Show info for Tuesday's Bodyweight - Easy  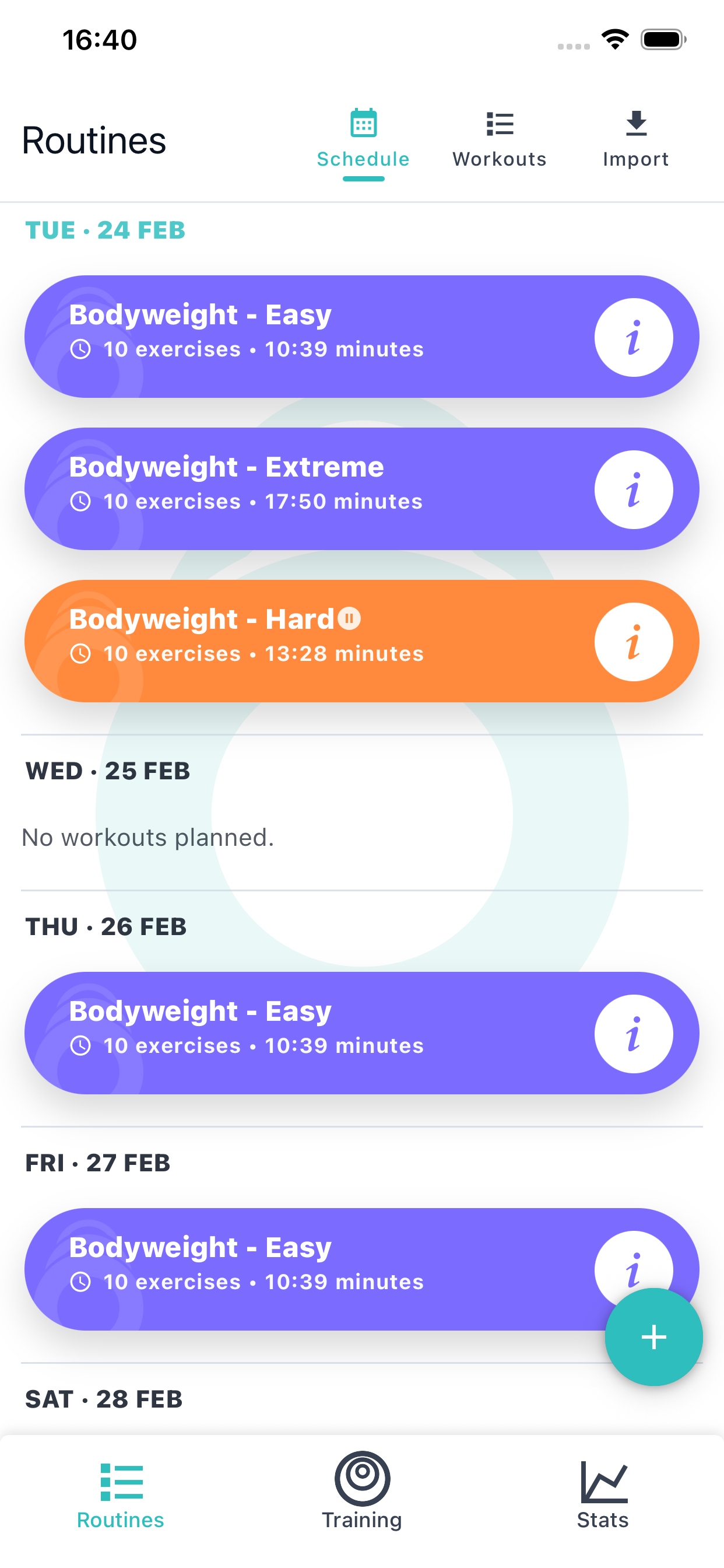(x=632, y=337)
